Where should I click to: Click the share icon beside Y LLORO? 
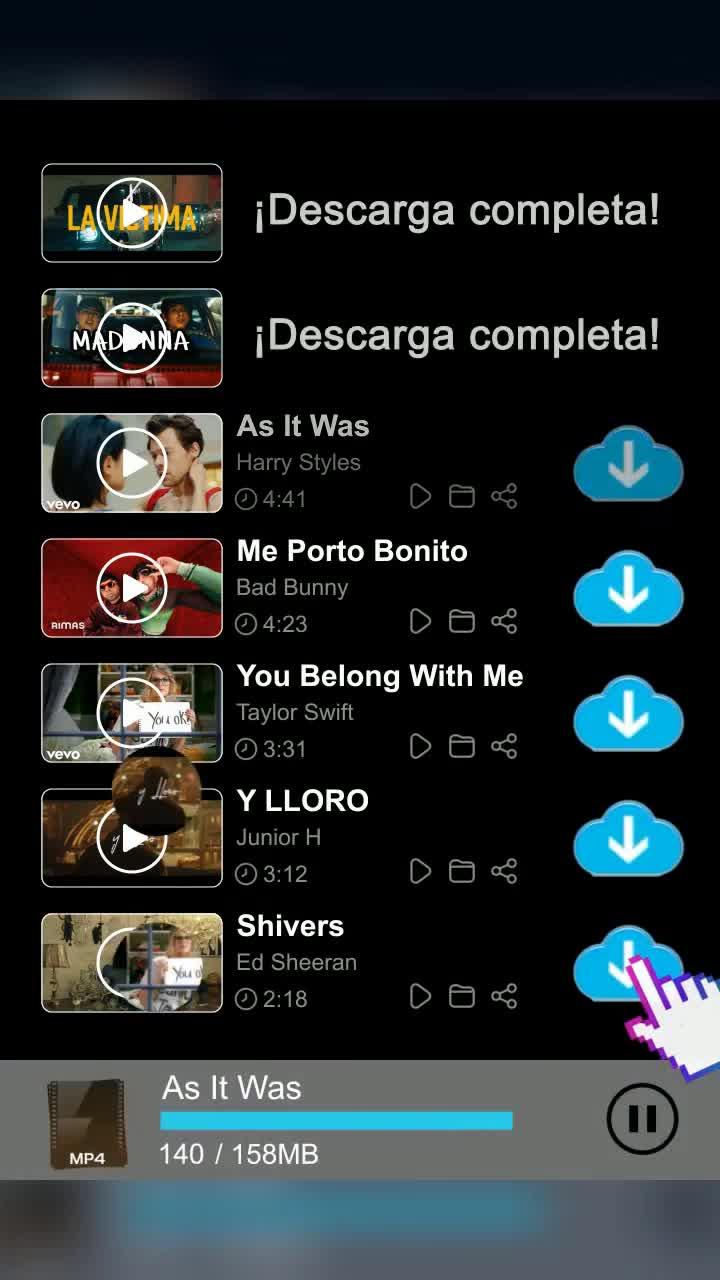point(504,871)
